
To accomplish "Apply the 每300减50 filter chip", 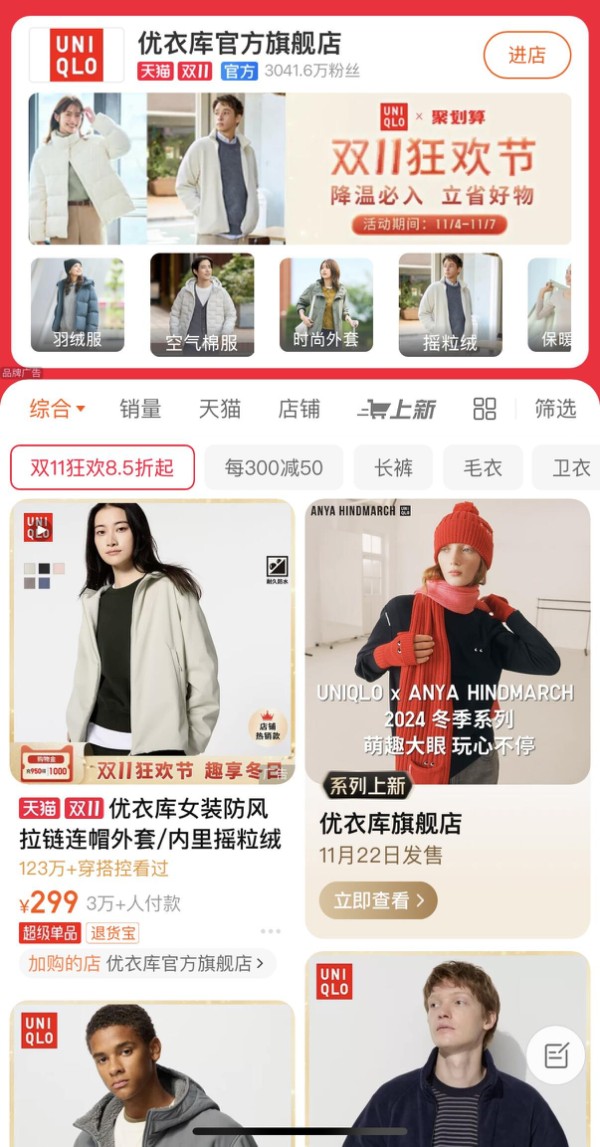I will 273,467.
